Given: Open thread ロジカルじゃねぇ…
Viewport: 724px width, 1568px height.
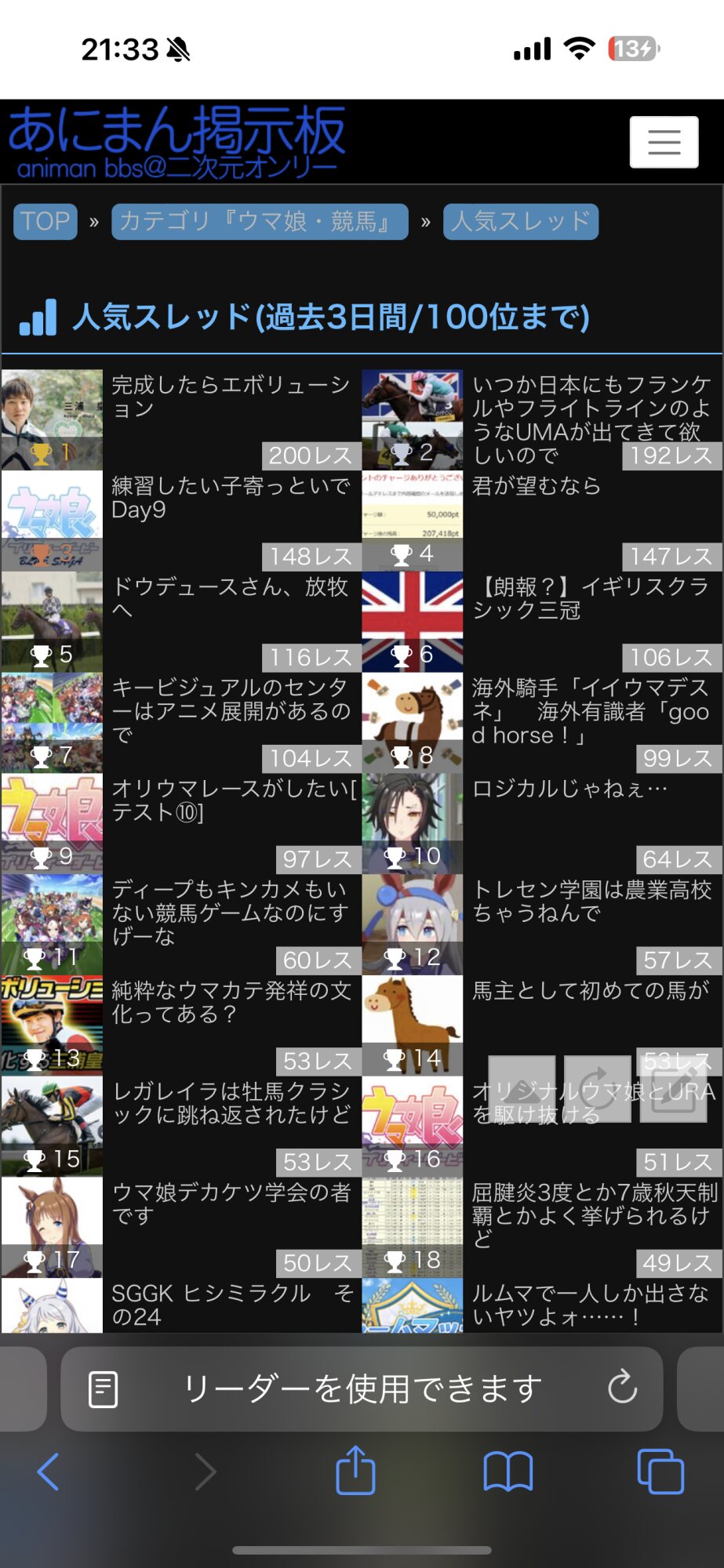Looking at the screenshot, I should coord(569,789).
